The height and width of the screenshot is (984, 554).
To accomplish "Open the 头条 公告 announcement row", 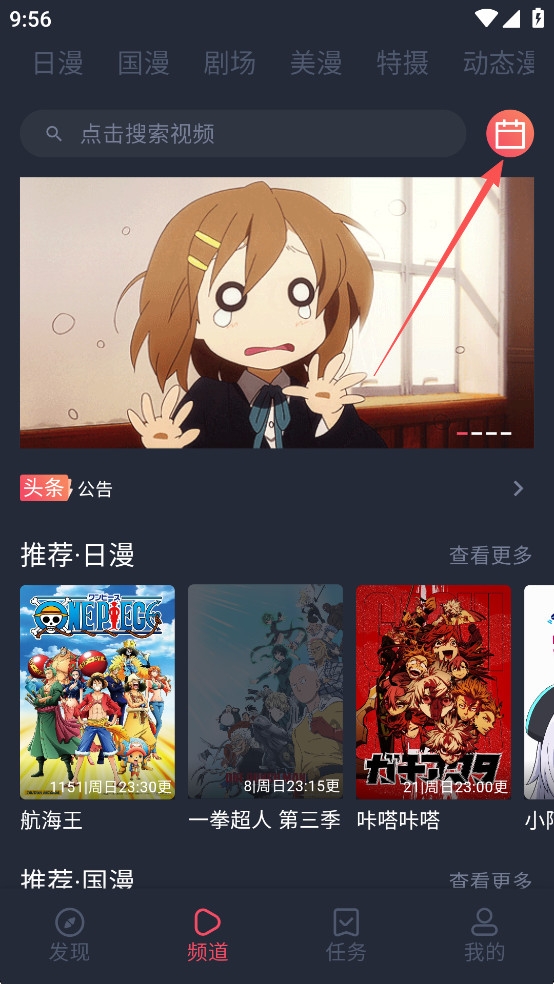I will pos(277,488).
